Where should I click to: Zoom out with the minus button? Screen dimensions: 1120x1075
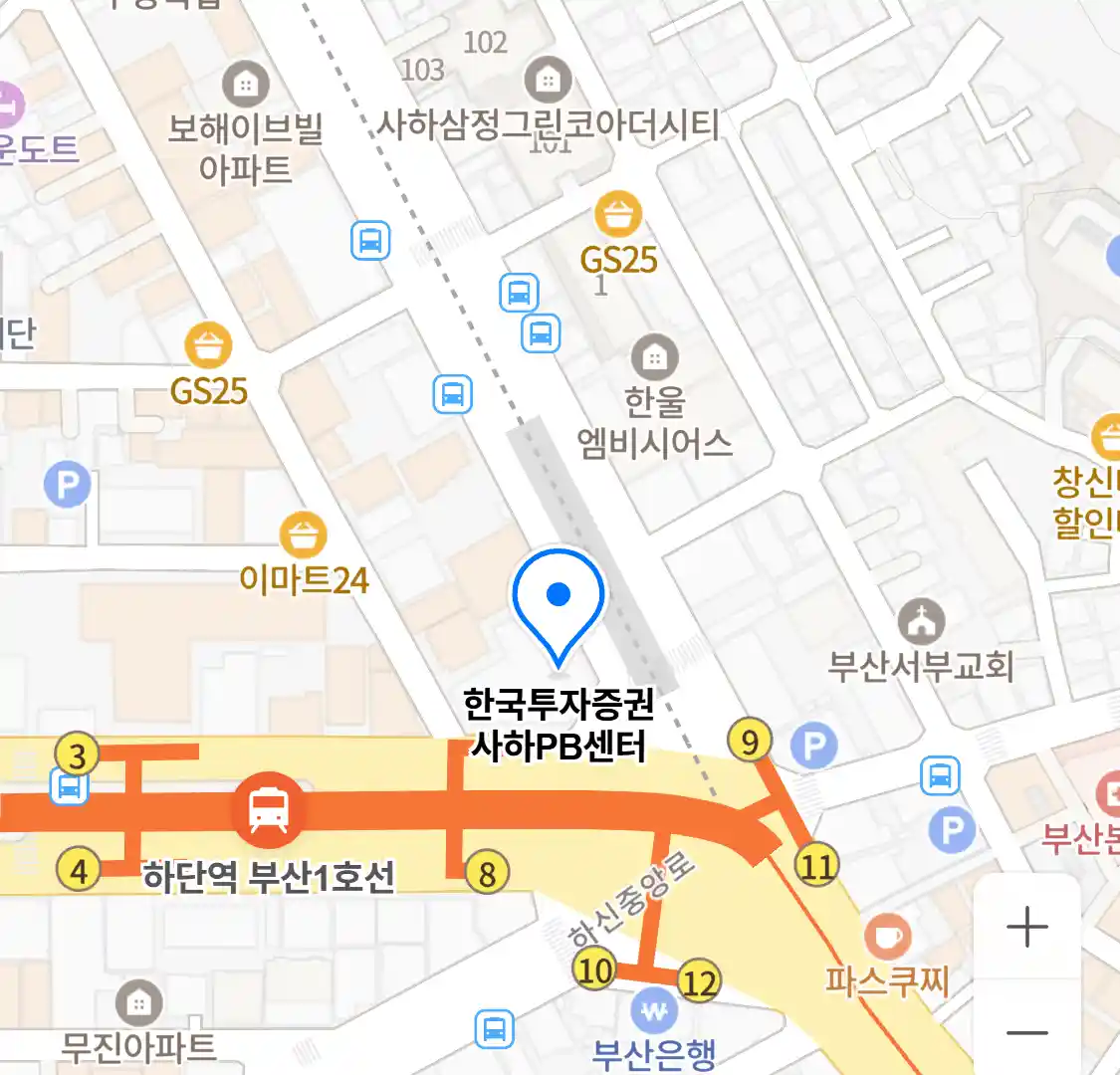tap(1026, 1032)
